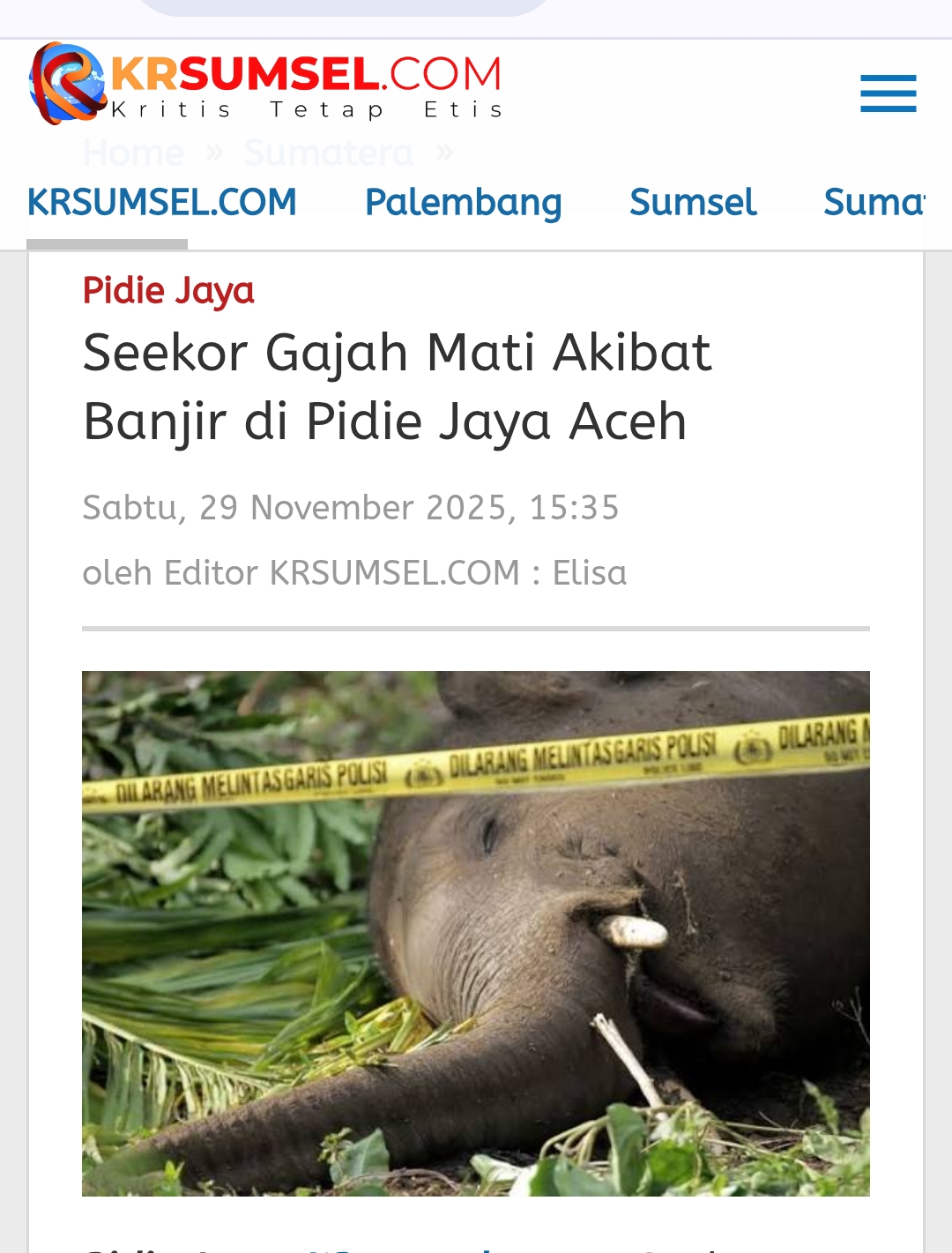
Task: Switch to the Palembang tab
Action: click(x=463, y=203)
